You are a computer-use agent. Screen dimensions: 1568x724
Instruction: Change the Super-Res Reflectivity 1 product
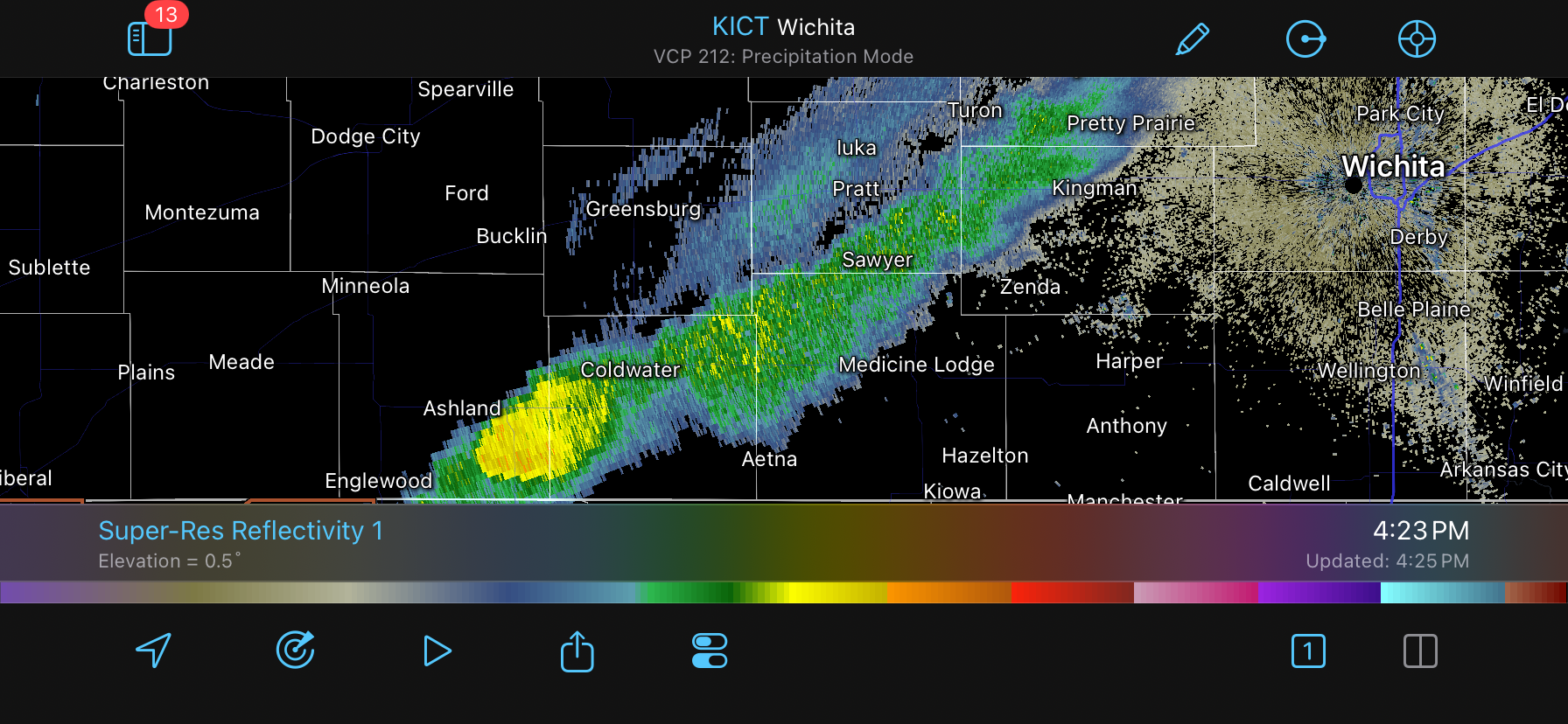coord(241,531)
